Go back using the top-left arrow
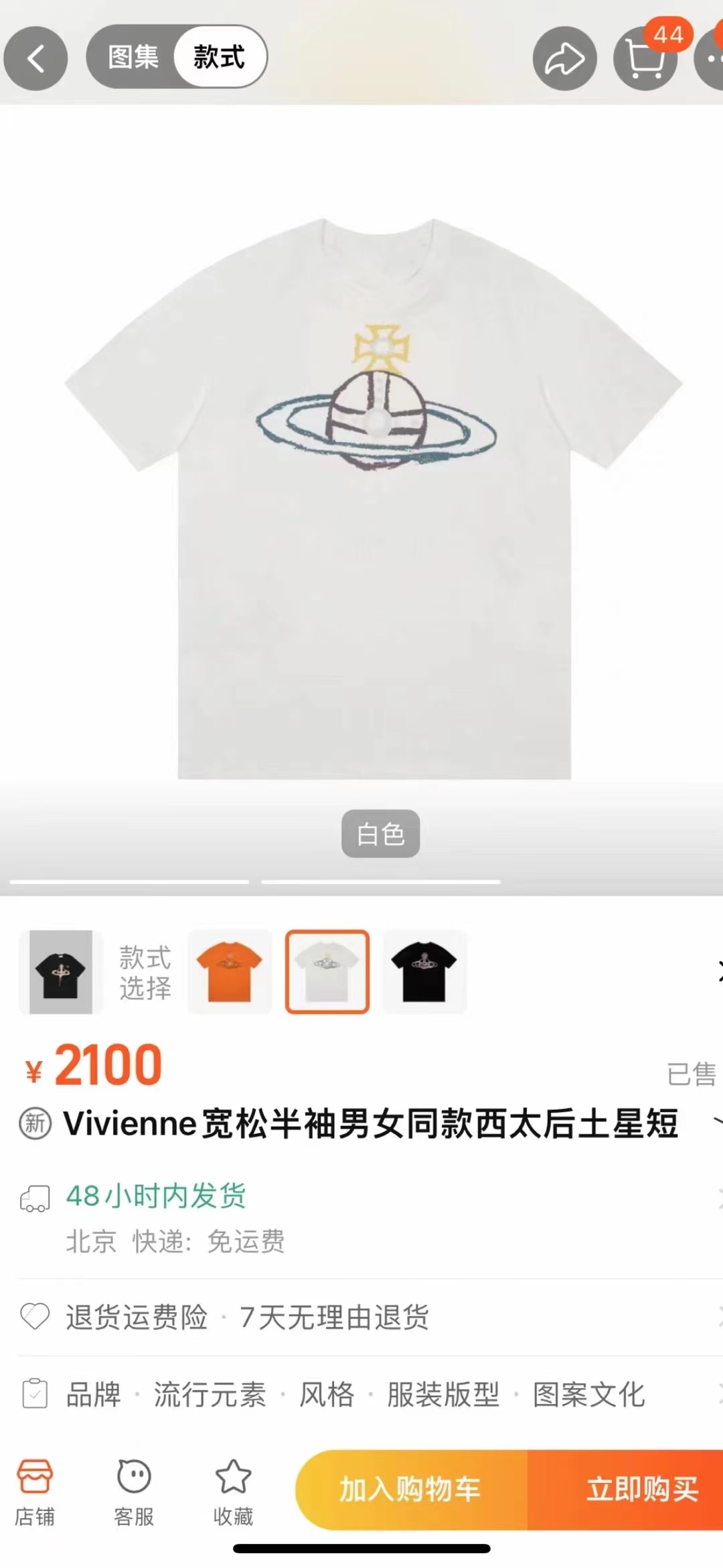 click(x=35, y=59)
